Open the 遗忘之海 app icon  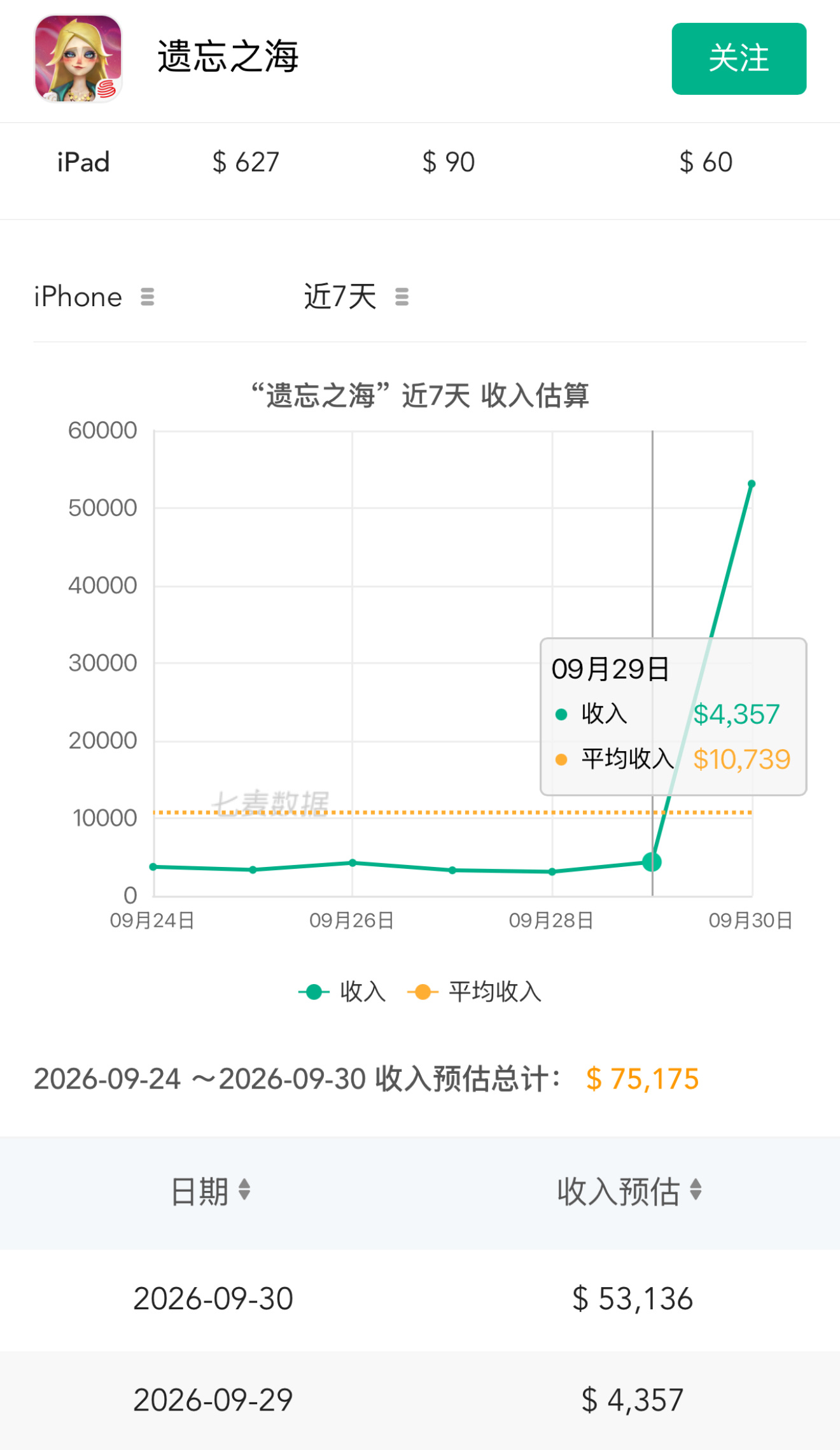pyautogui.click(x=78, y=59)
